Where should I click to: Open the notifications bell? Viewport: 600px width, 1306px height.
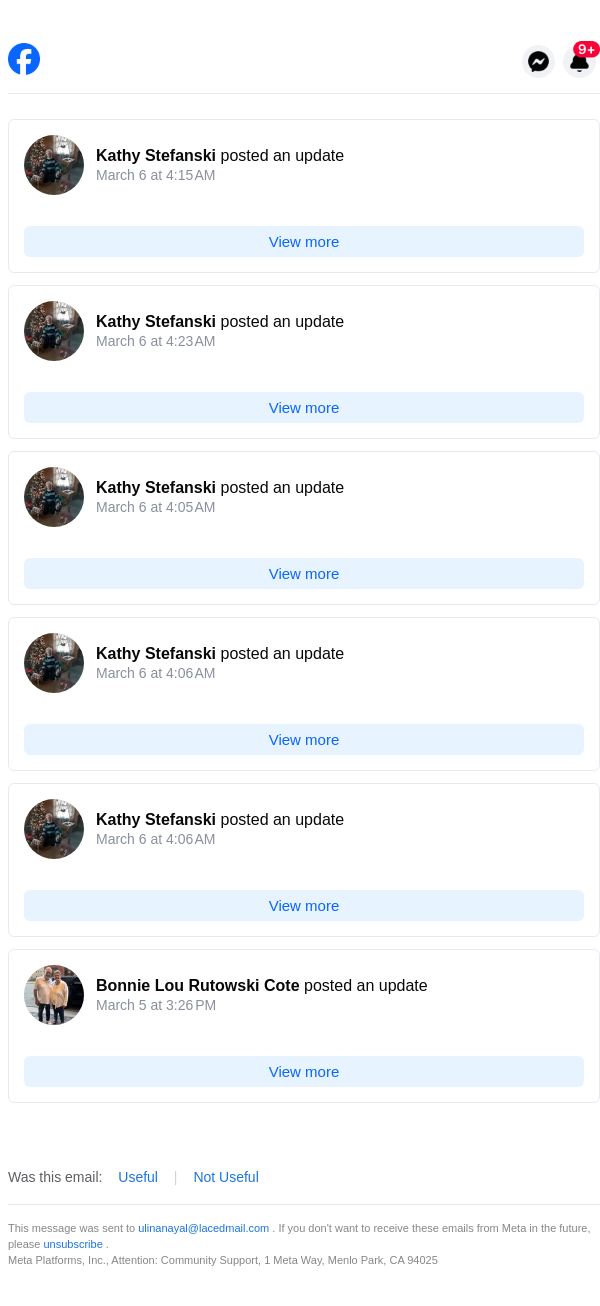coord(579,61)
